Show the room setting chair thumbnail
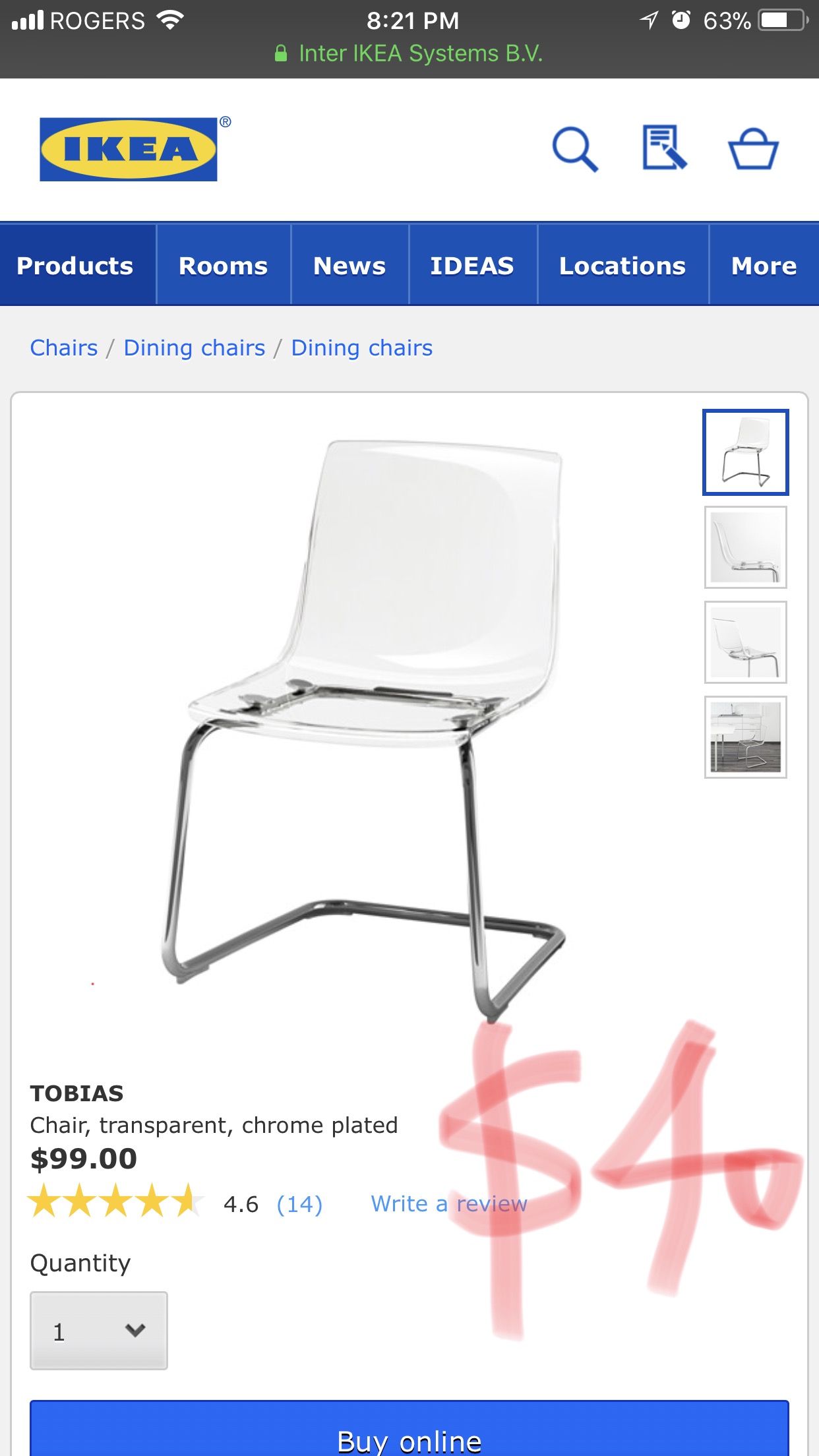Image resolution: width=819 pixels, height=1456 pixels. (x=746, y=737)
